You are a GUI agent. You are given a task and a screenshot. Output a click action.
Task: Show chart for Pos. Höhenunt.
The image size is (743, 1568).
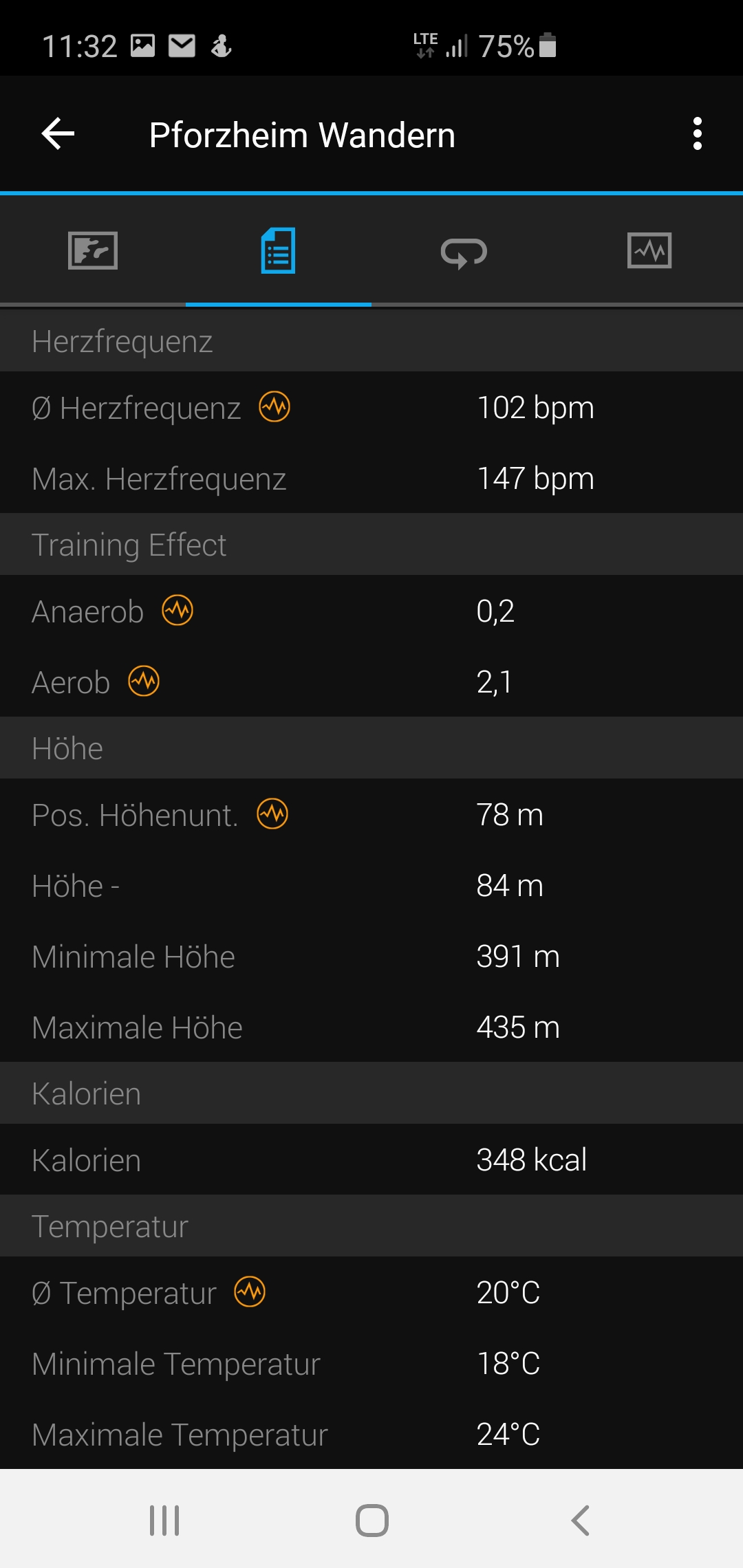point(272,814)
